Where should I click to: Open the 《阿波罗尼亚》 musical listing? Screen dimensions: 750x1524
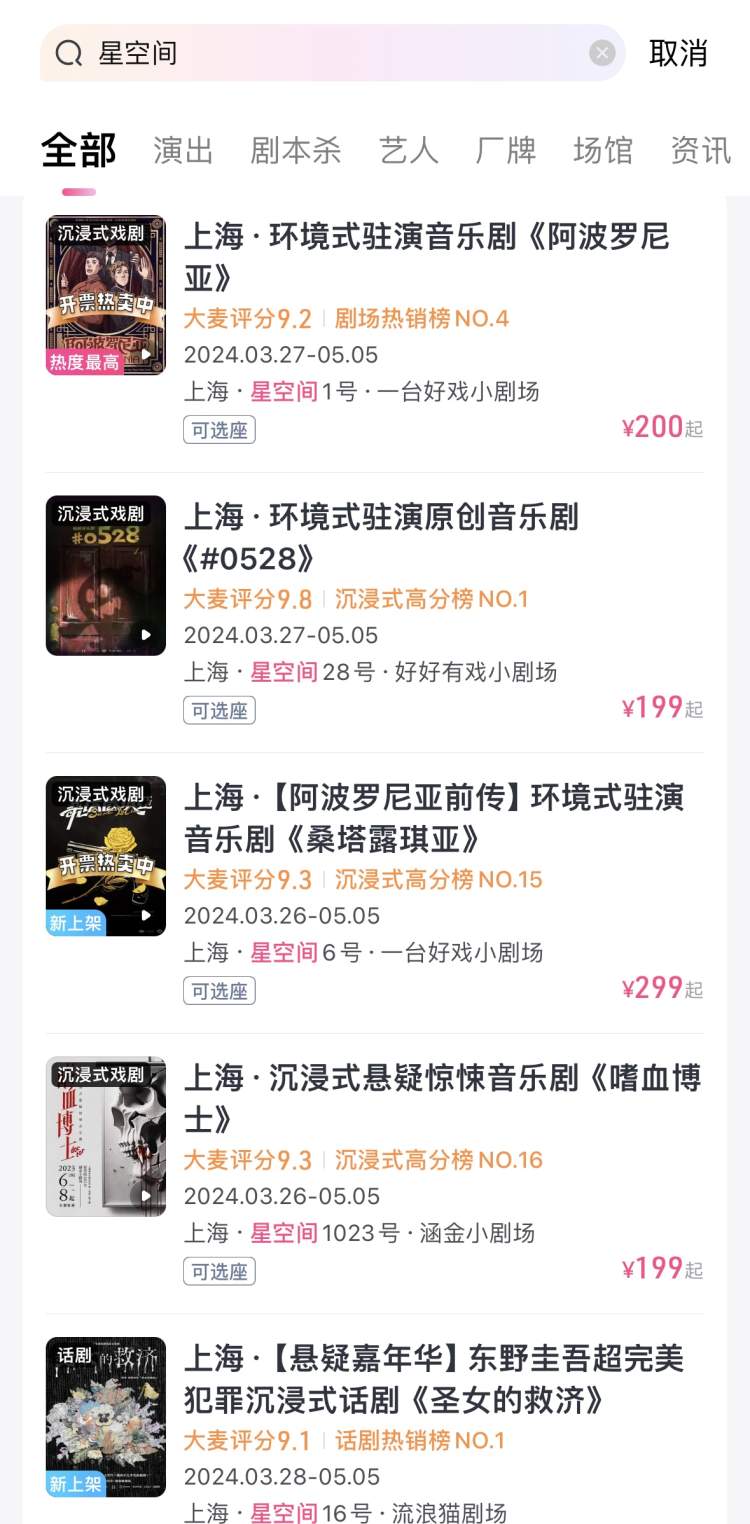426,256
